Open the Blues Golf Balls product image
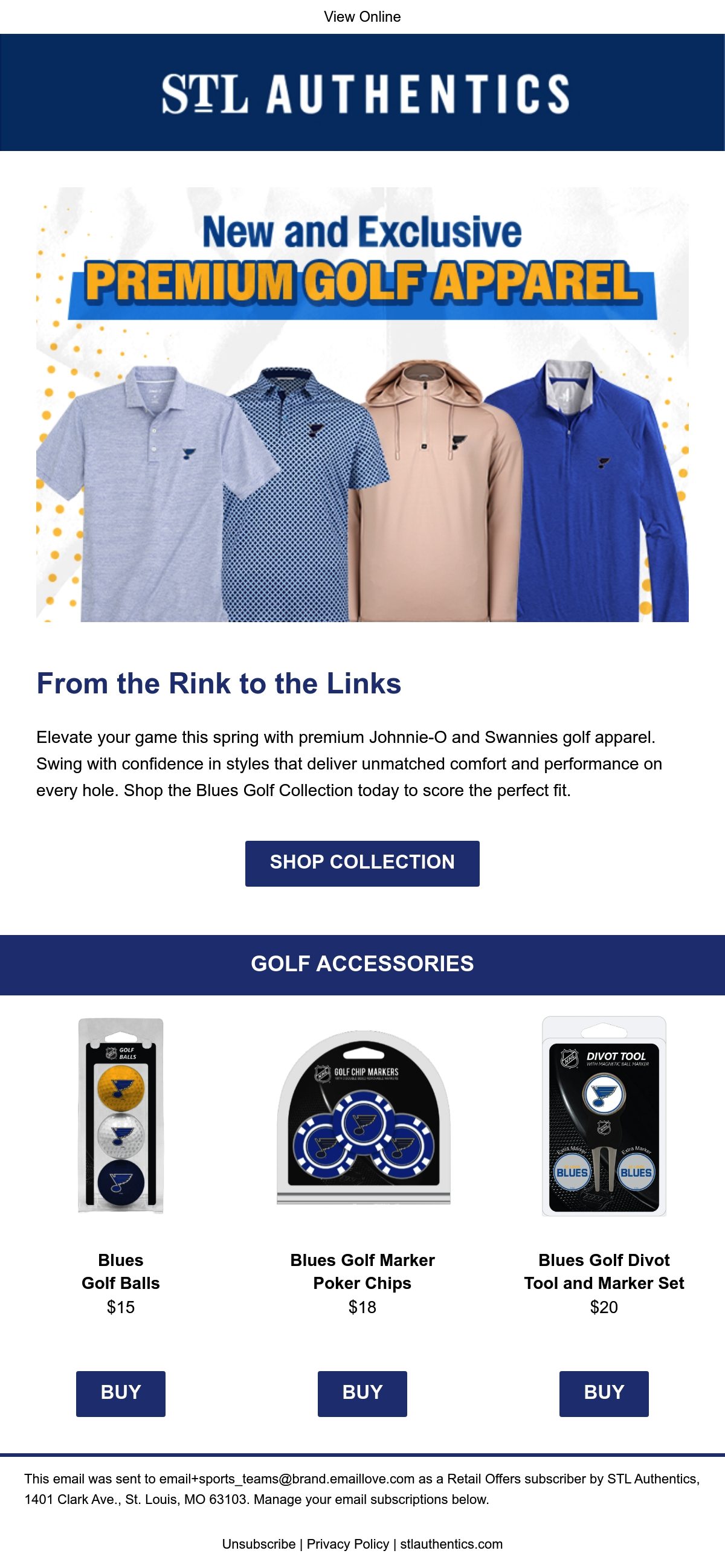 pos(120,1115)
